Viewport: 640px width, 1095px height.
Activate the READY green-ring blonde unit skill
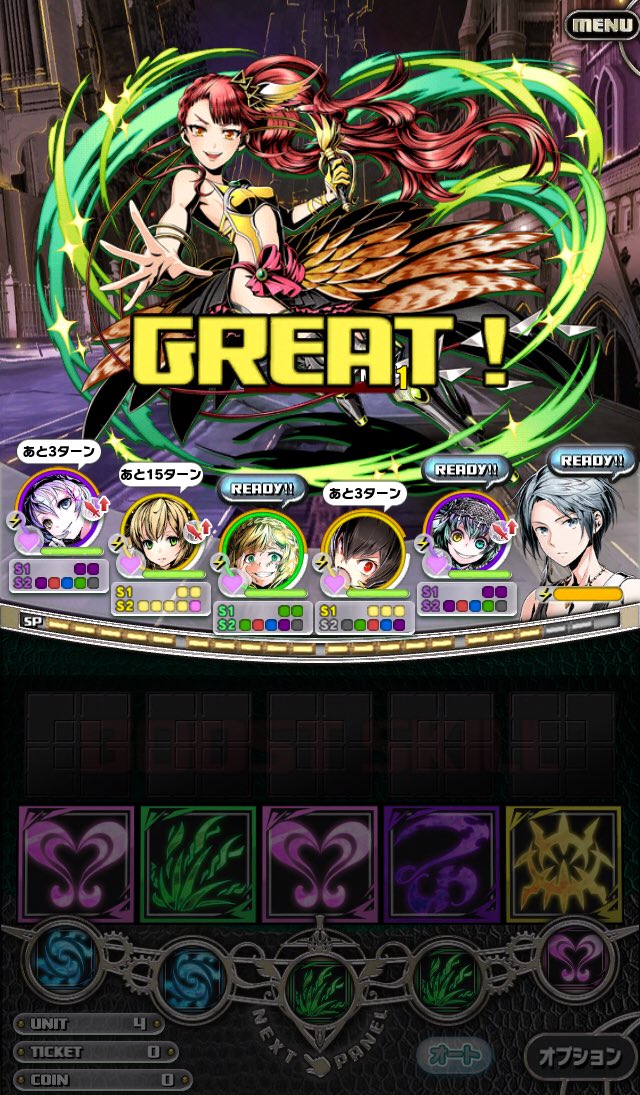click(263, 552)
